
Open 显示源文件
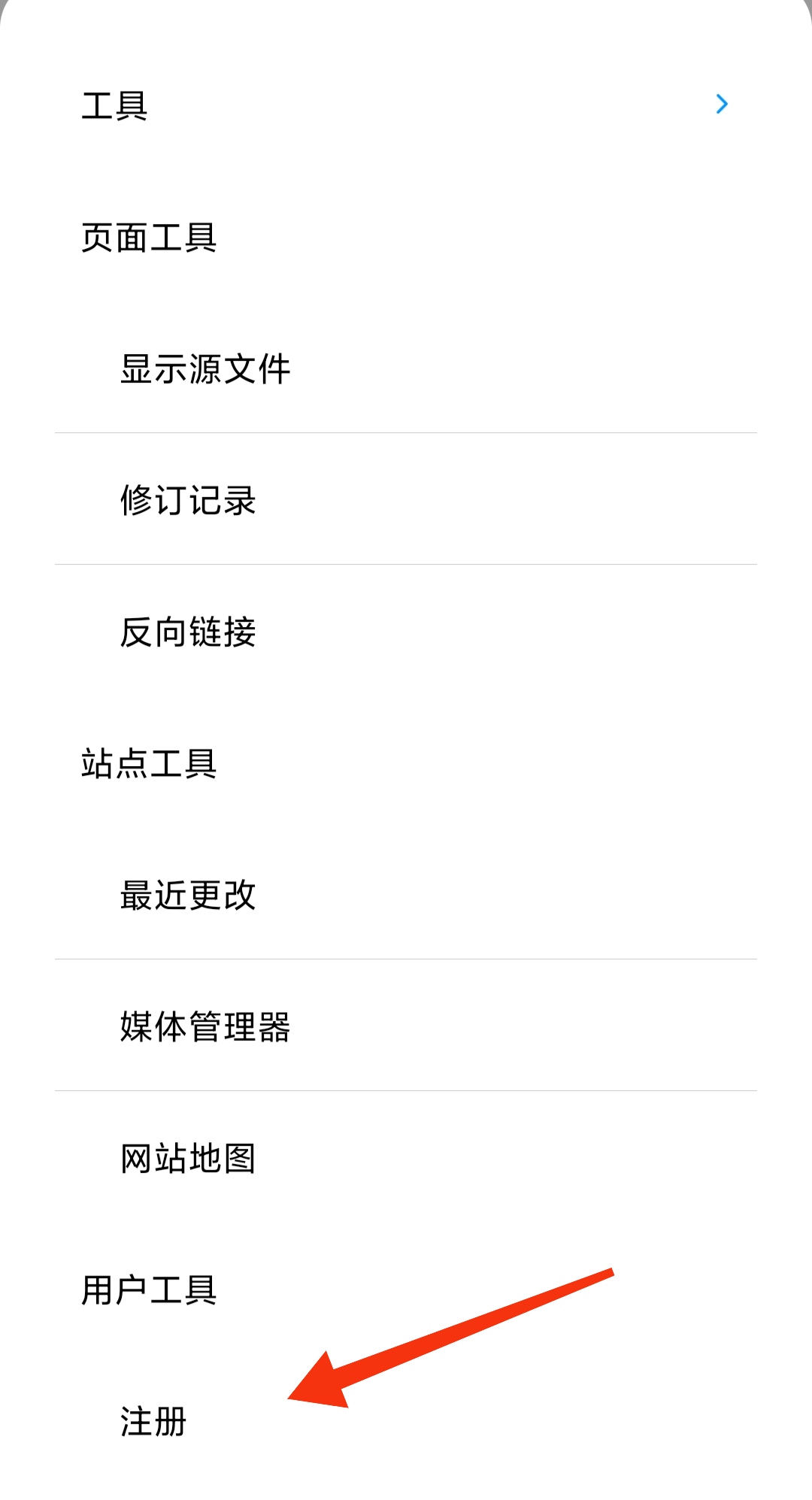pos(205,369)
